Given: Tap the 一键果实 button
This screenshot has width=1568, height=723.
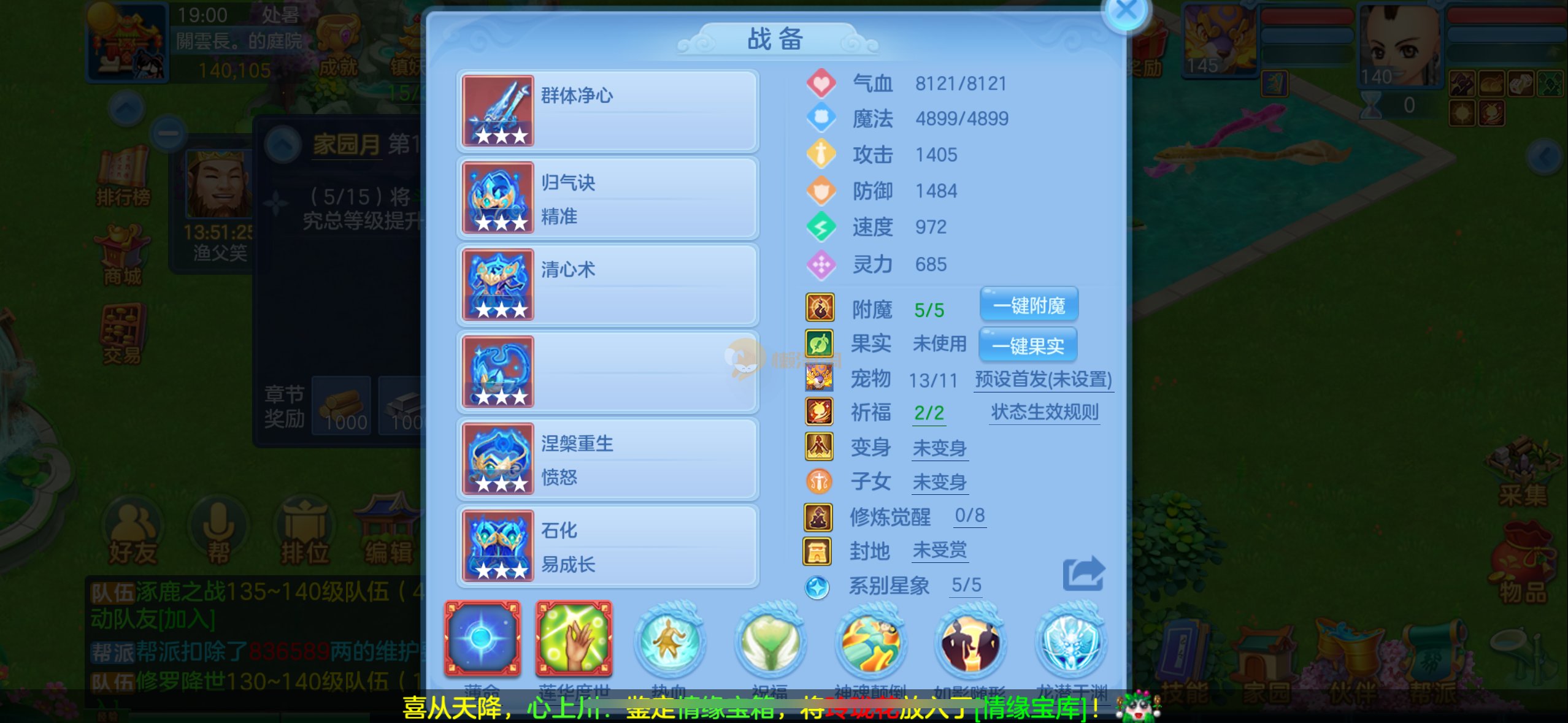Looking at the screenshot, I should pos(1028,346).
